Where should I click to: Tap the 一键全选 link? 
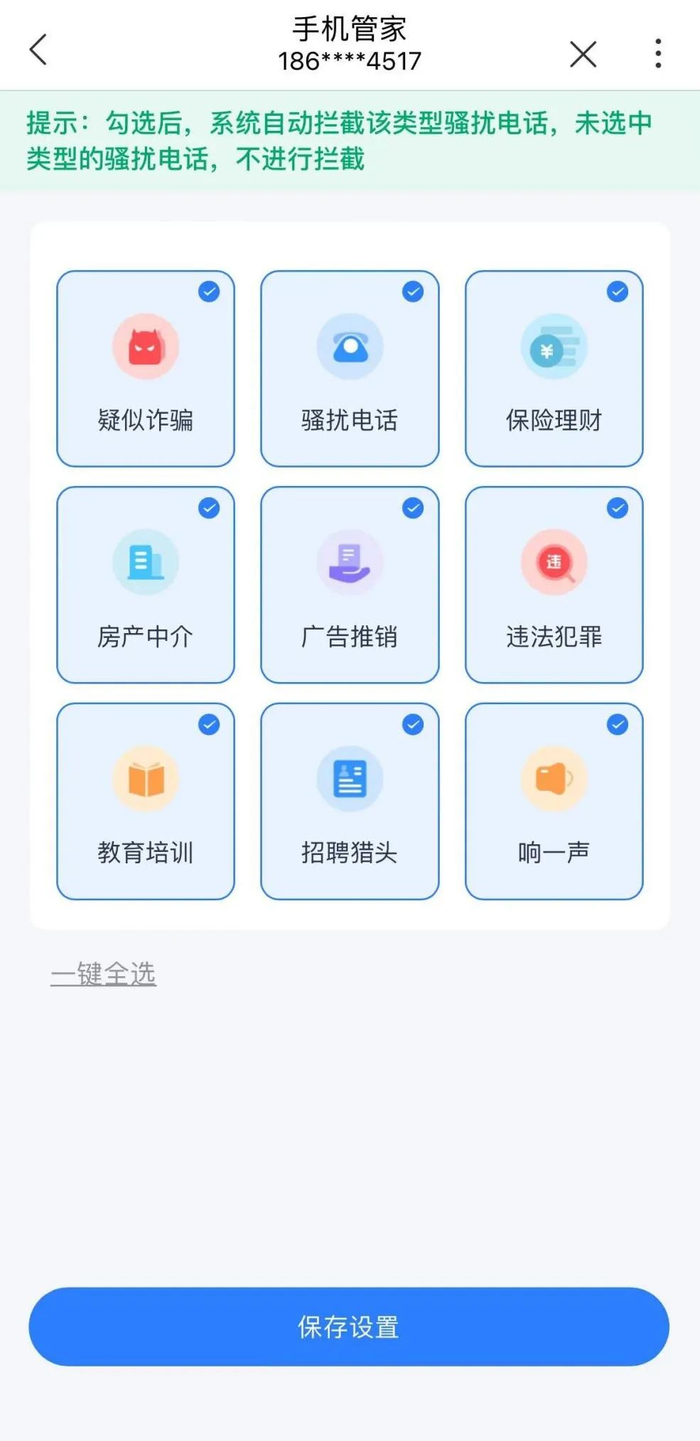[103, 974]
